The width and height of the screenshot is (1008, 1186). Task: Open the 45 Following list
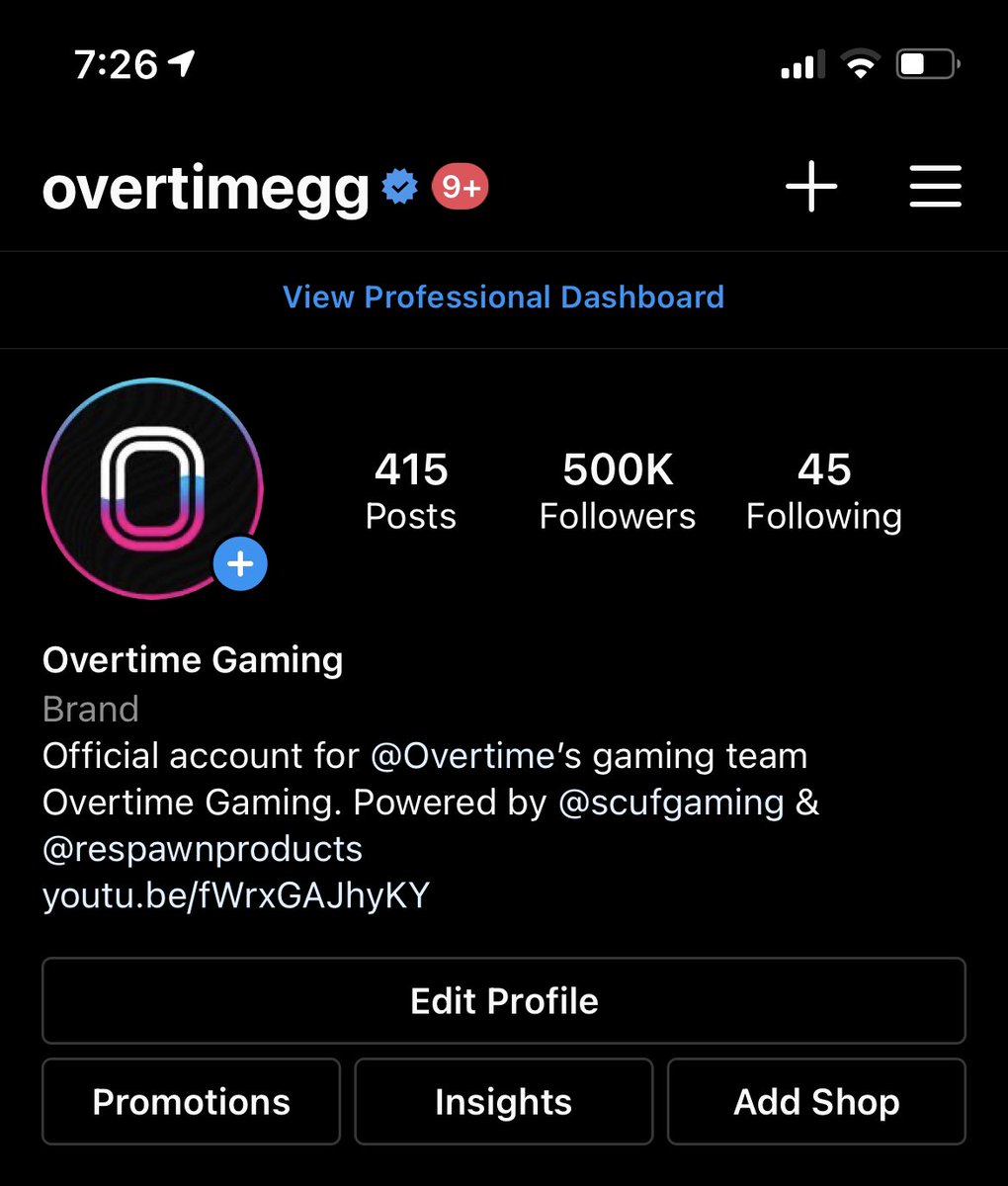tap(823, 490)
